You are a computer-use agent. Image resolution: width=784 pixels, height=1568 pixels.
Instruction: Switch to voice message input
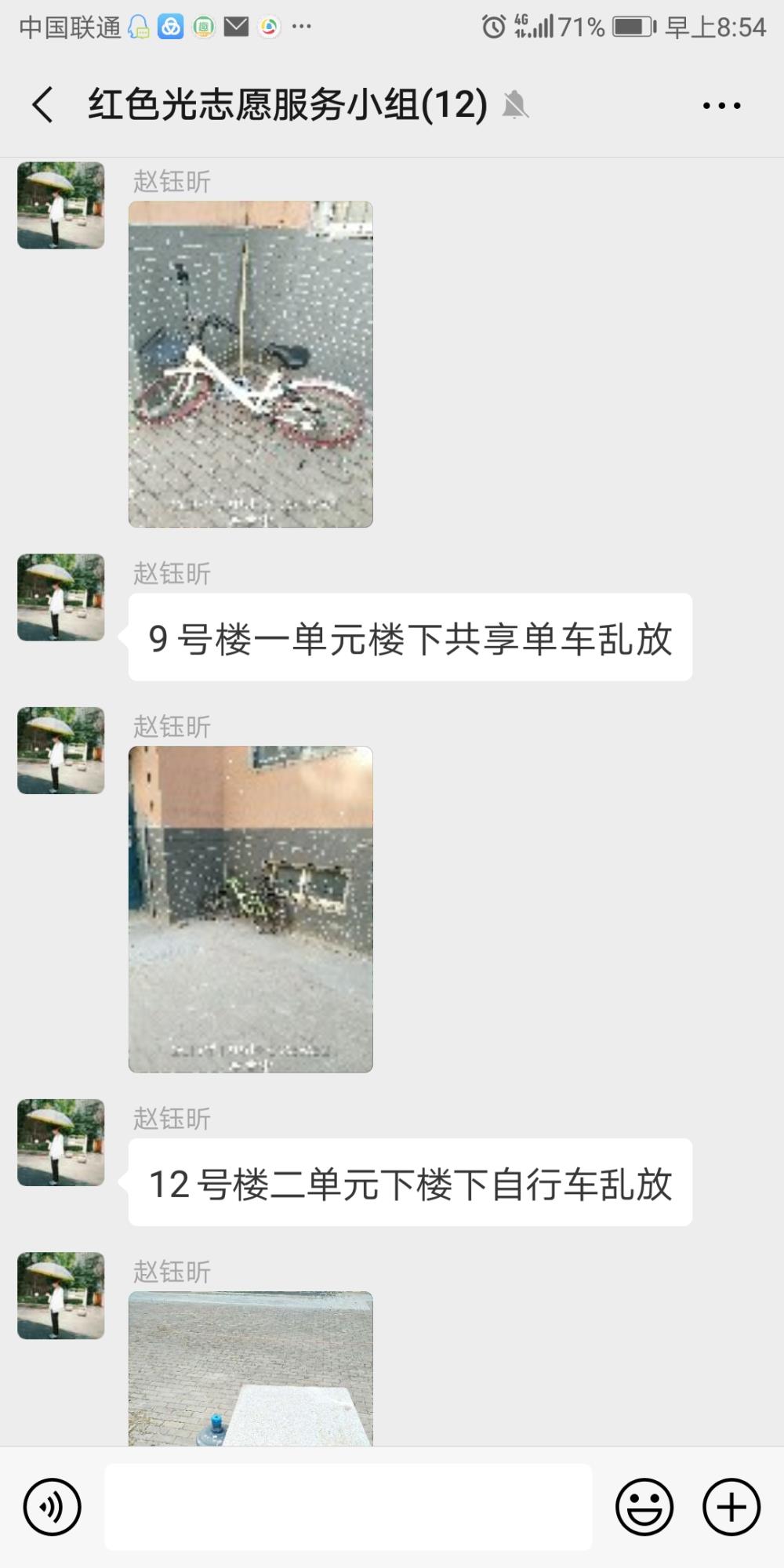tap(53, 1507)
